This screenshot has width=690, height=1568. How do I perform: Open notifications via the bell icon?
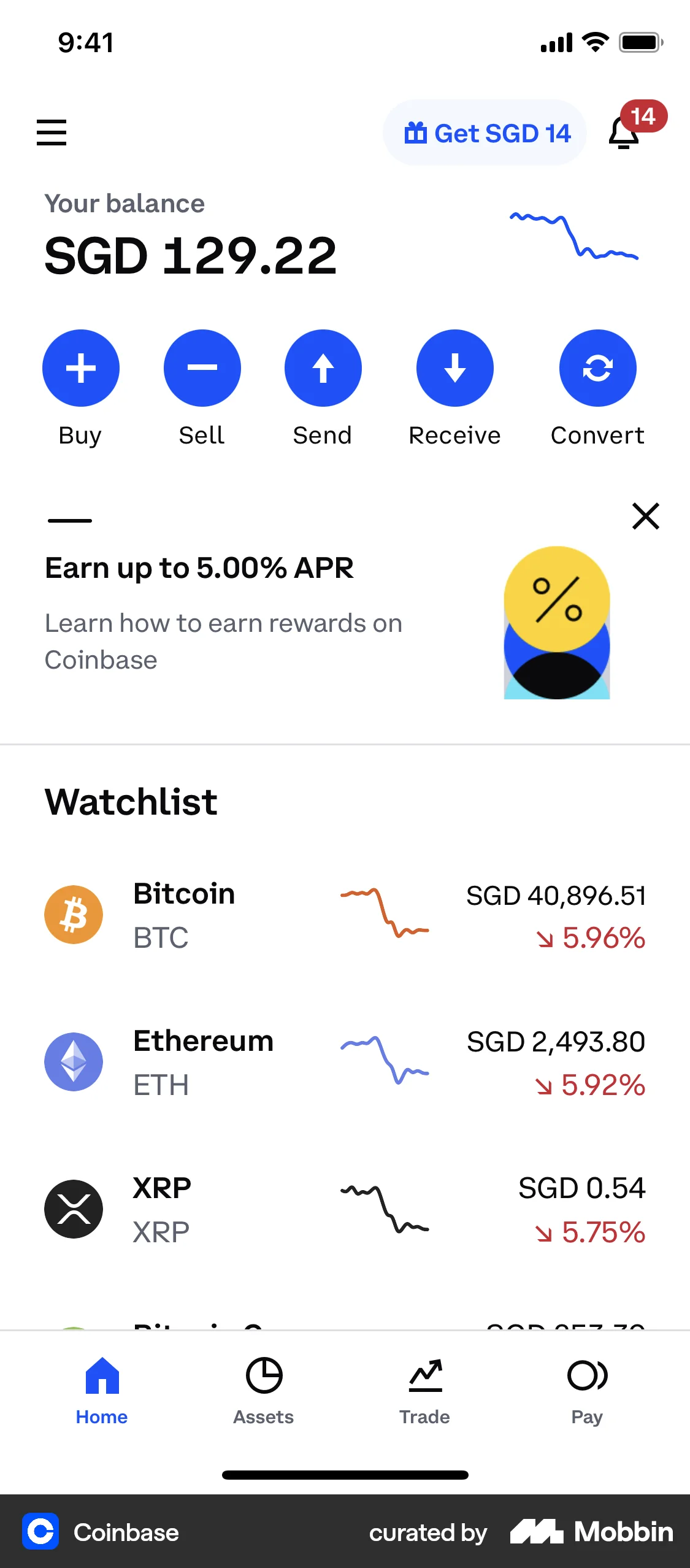623,133
